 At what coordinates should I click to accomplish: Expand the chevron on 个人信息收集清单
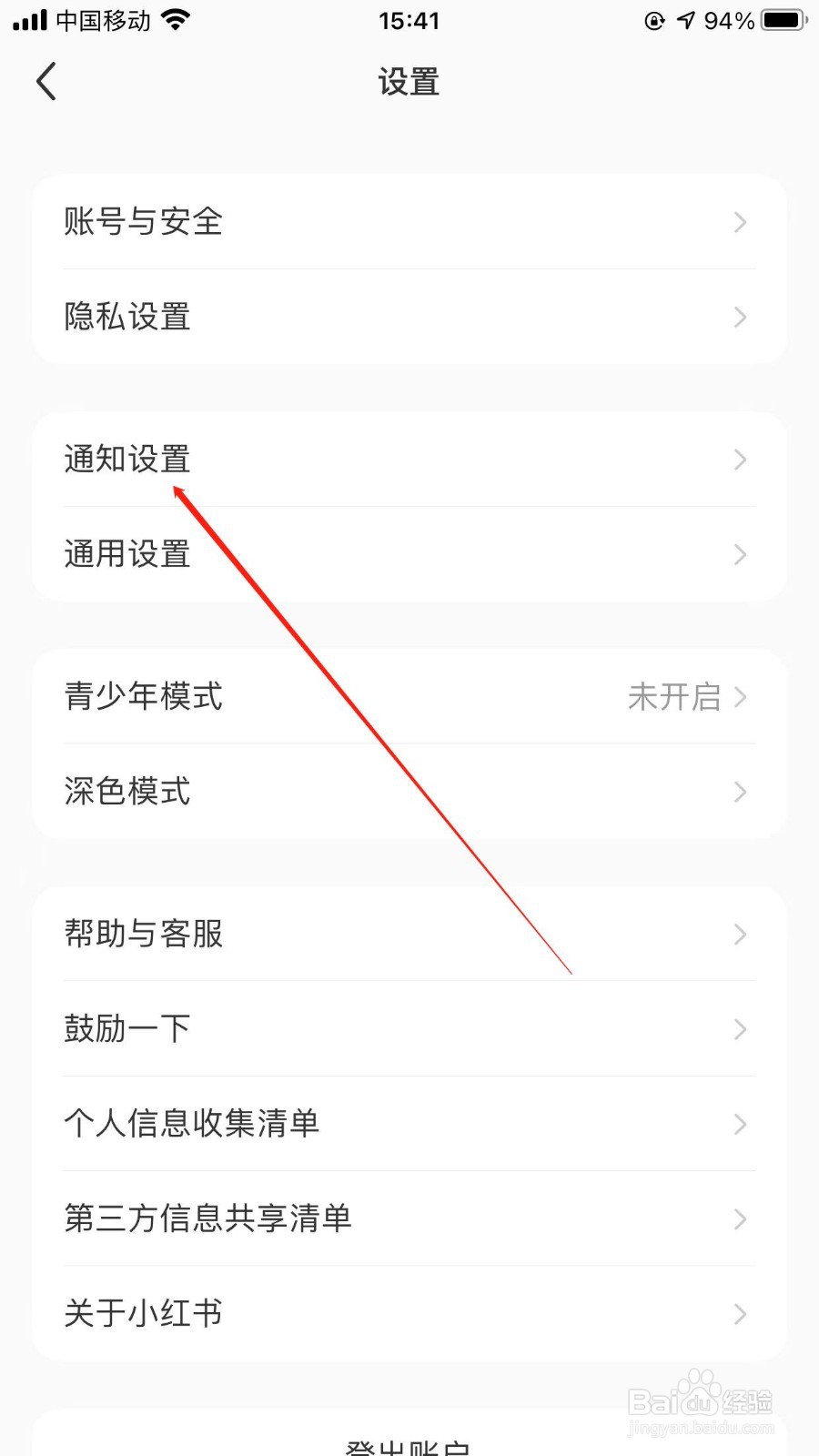click(739, 1125)
